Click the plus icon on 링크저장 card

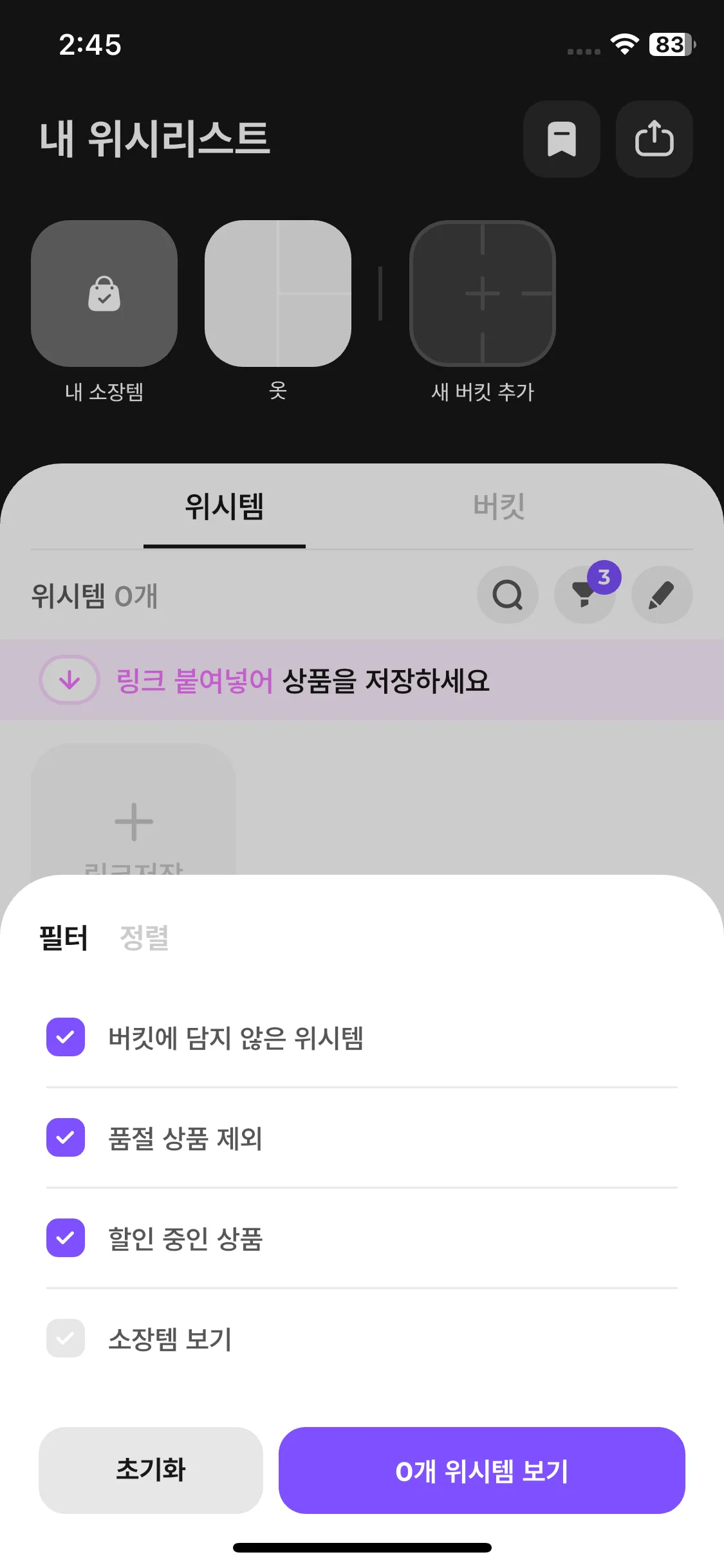[133, 821]
